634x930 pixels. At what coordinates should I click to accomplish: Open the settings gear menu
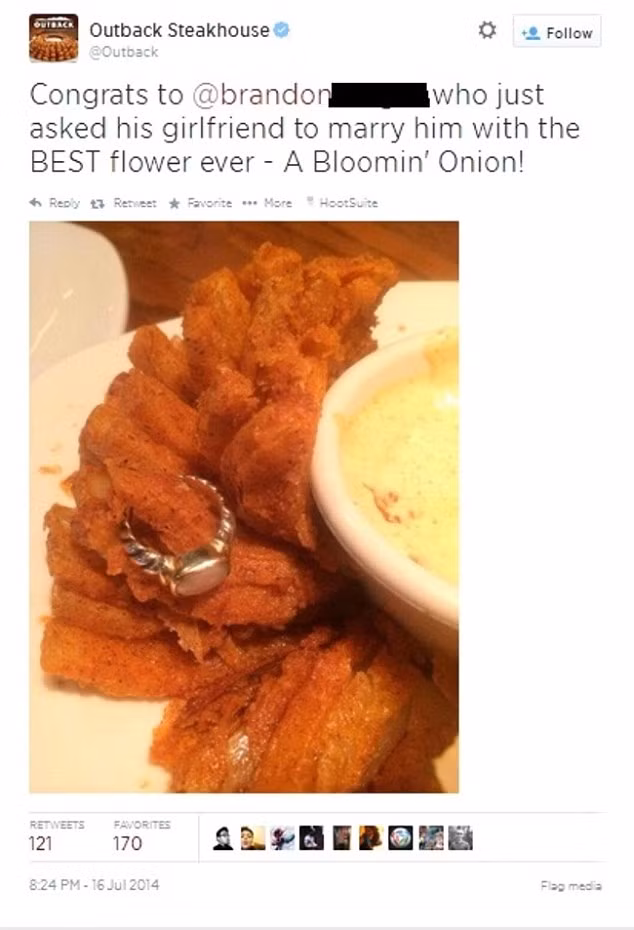(x=487, y=31)
